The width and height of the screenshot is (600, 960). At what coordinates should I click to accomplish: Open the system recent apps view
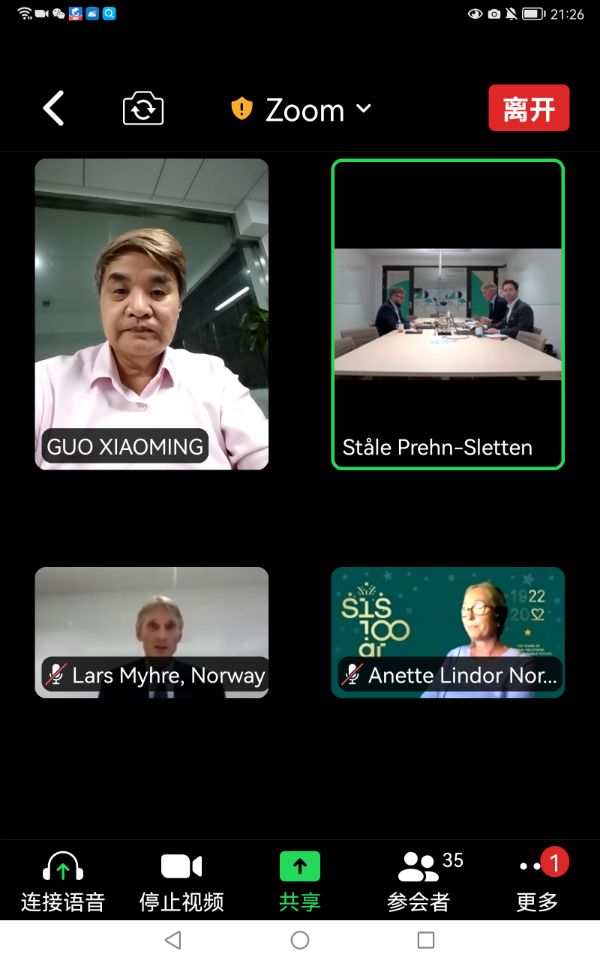[426, 940]
